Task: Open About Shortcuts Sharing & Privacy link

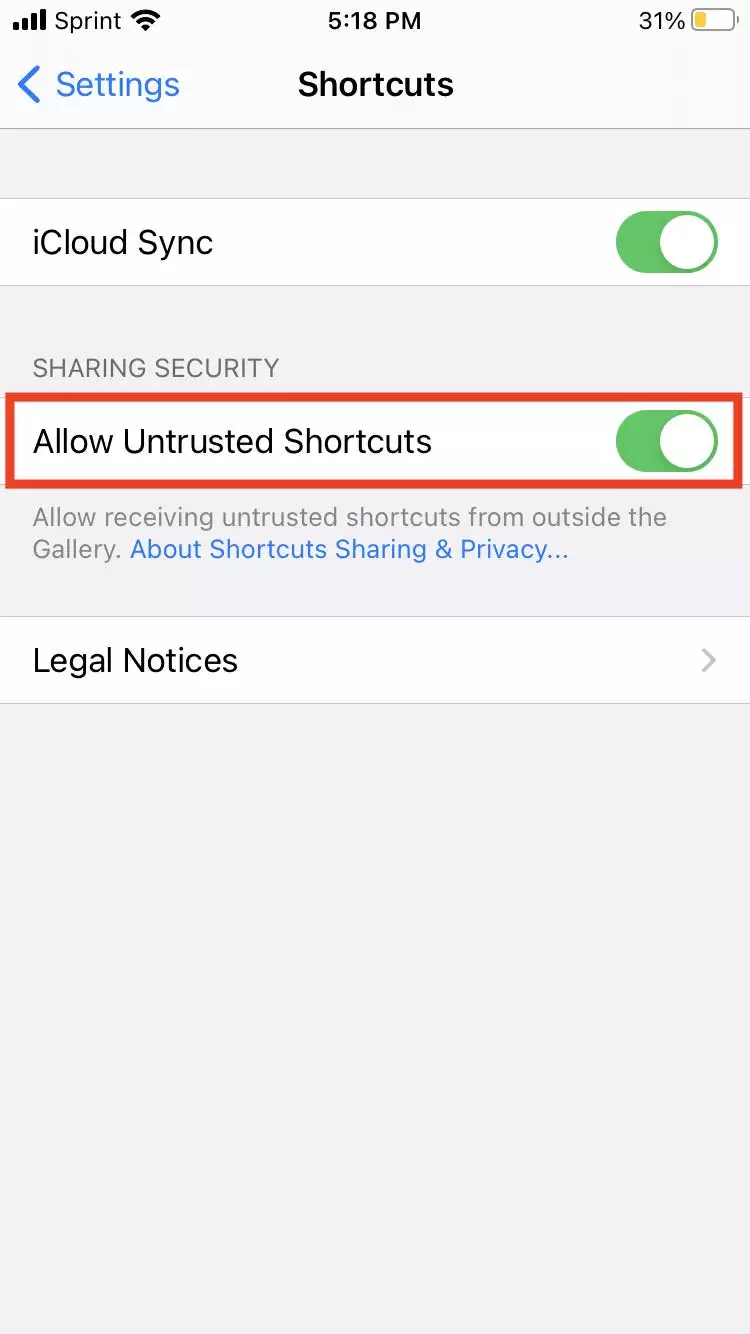Action: (349, 549)
